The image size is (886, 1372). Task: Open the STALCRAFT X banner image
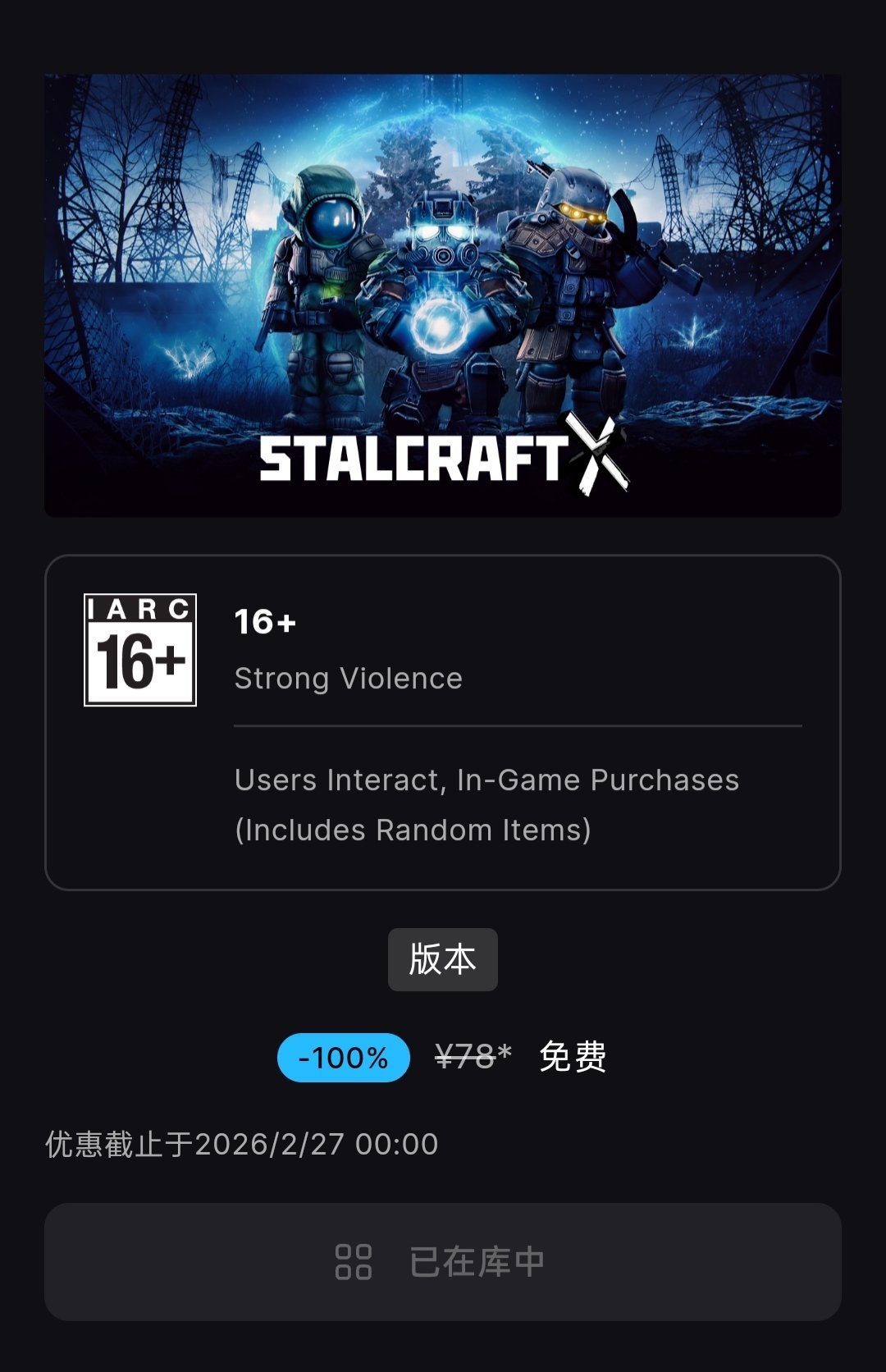[443, 295]
